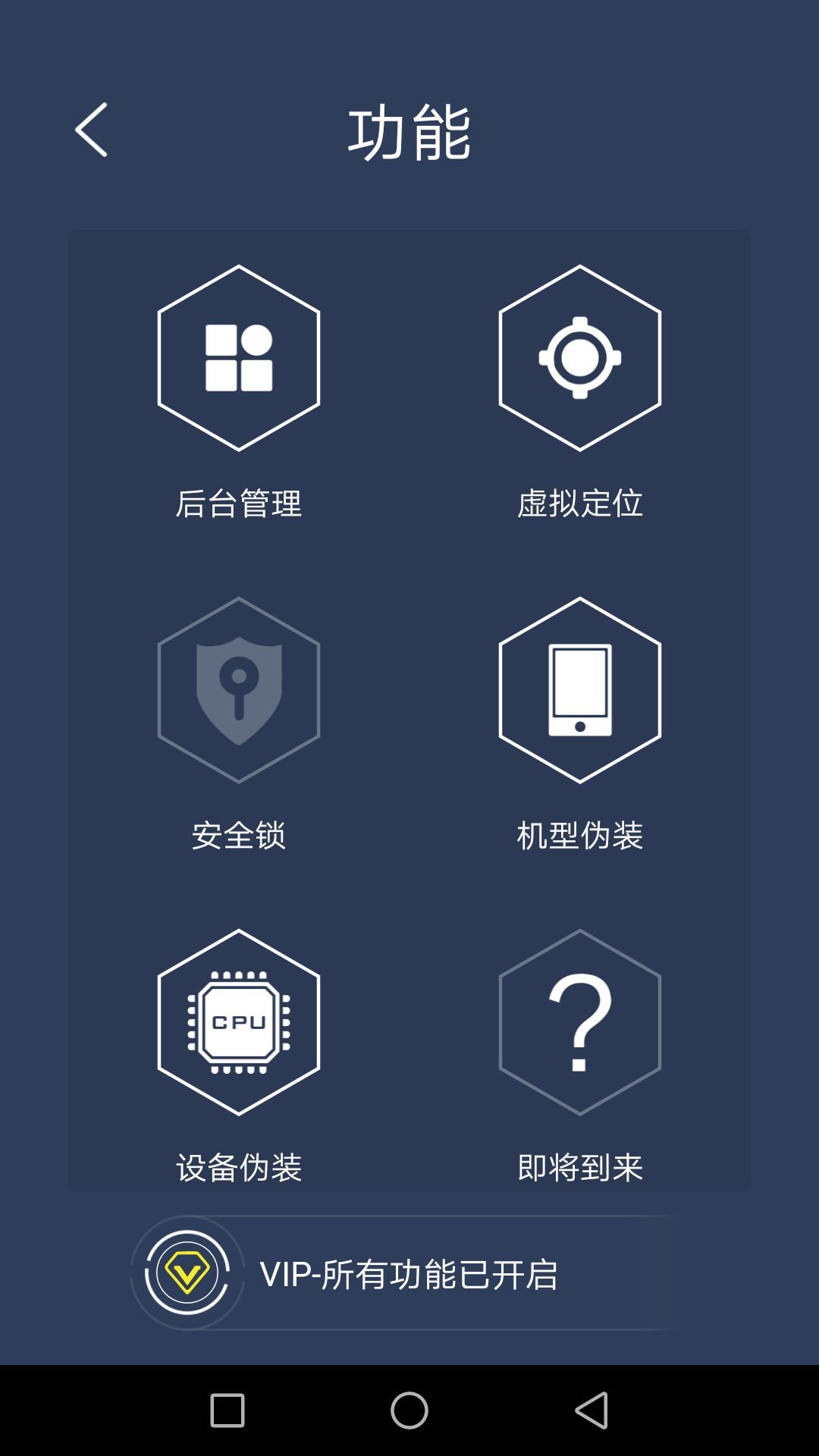Screen dimensions: 819x1456
Task: Open recent apps from navigation bar
Action: click(227, 1410)
